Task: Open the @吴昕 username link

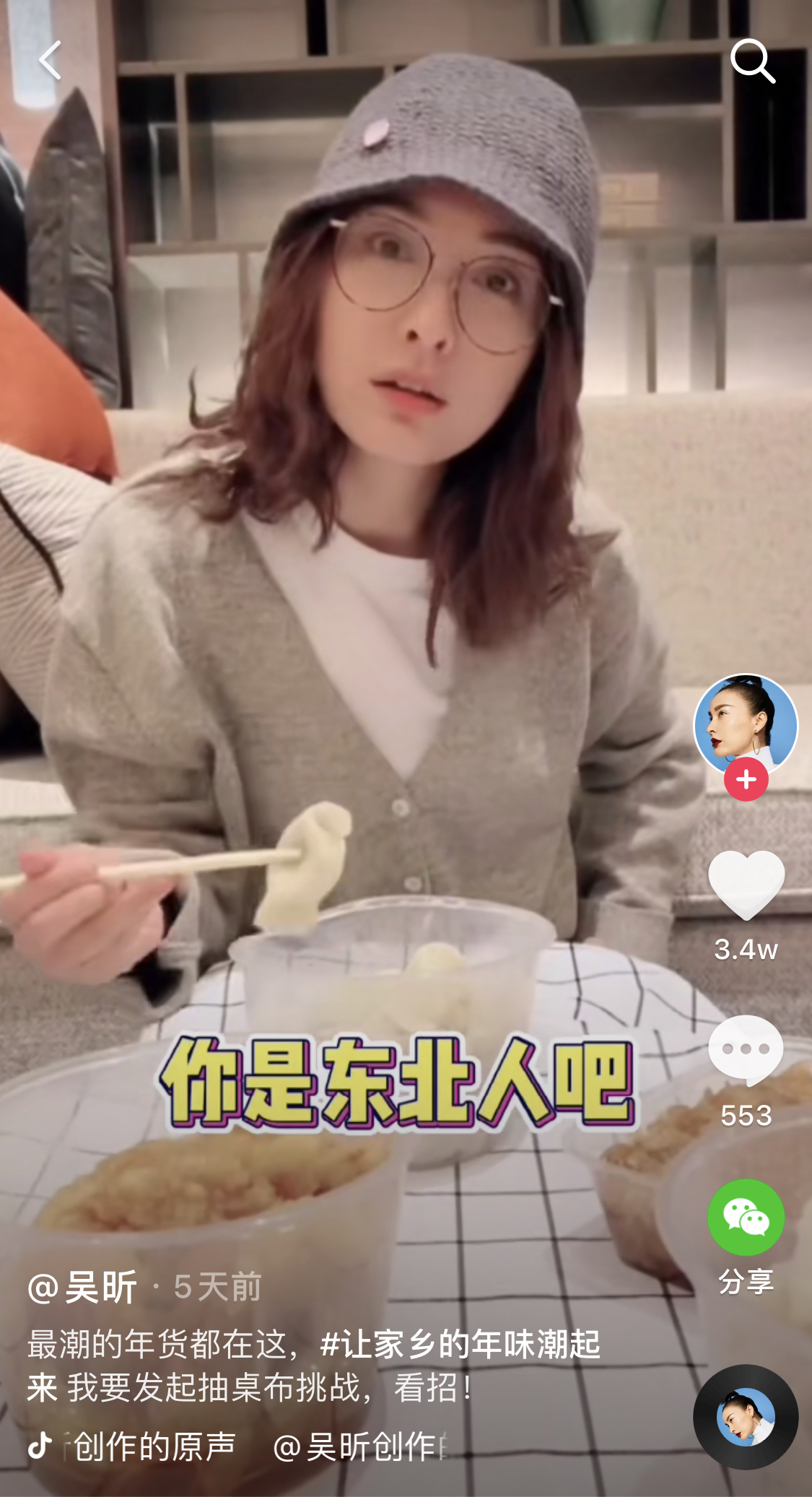Action: point(83,1288)
